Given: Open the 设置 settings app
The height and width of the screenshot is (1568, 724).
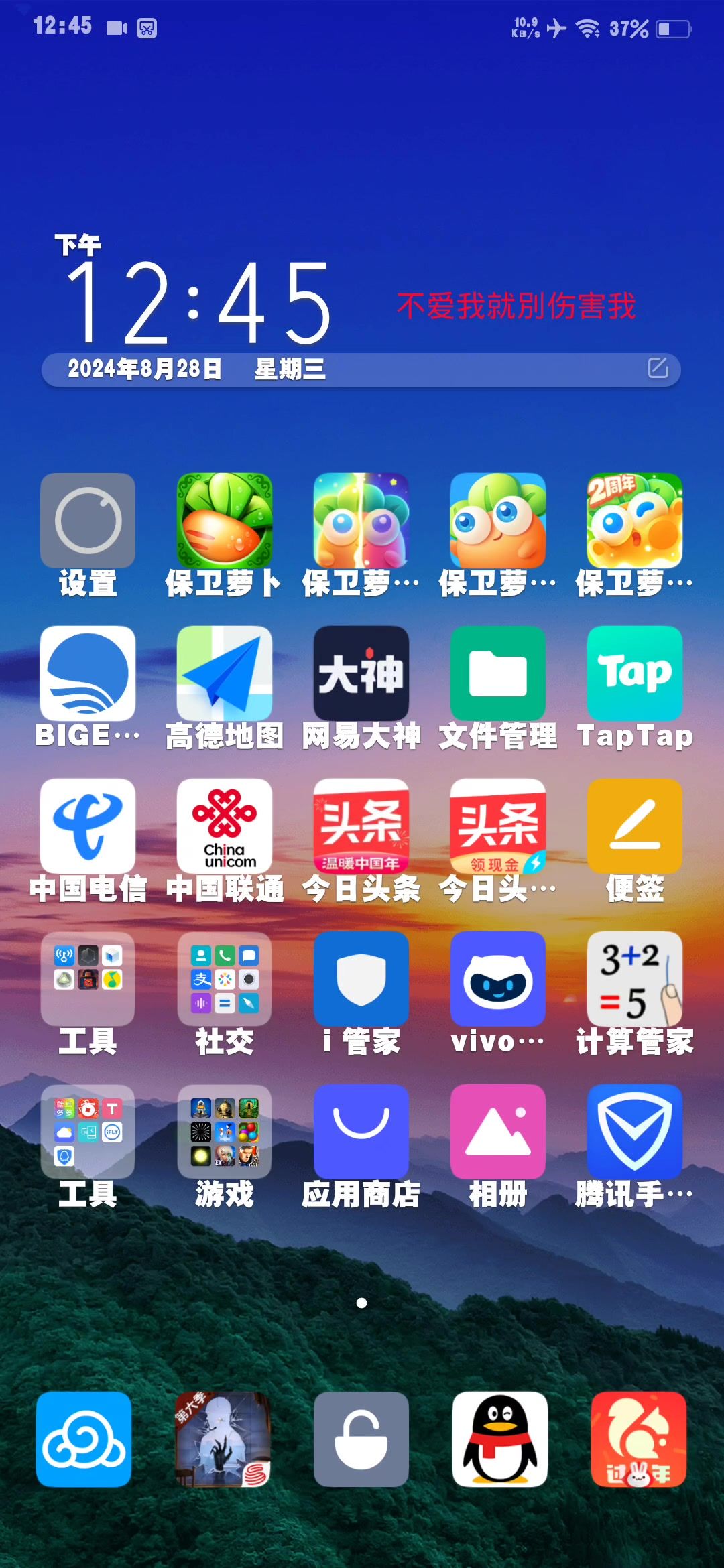Looking at the screenshot, I should pyautogui.click(x=88, y=521).
